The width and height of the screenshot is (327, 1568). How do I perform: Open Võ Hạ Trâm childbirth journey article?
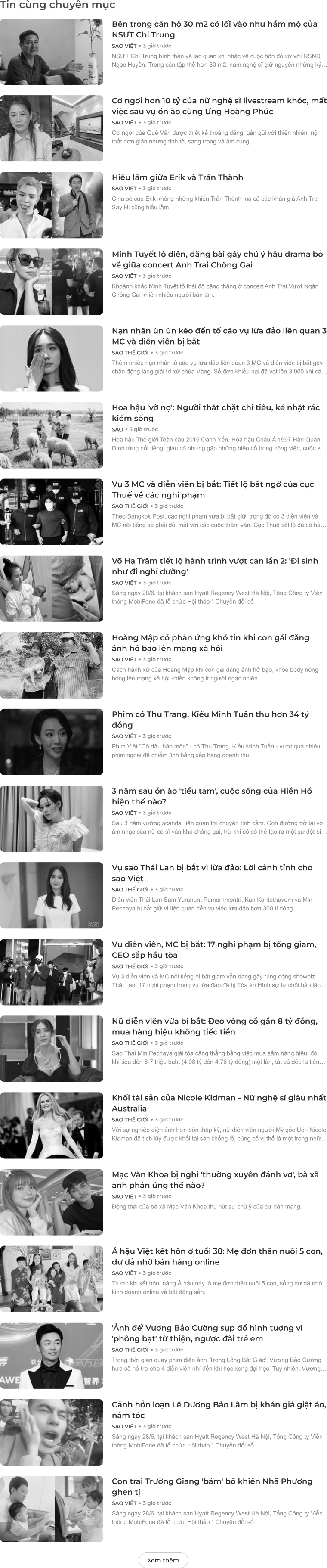coord(215,566)
